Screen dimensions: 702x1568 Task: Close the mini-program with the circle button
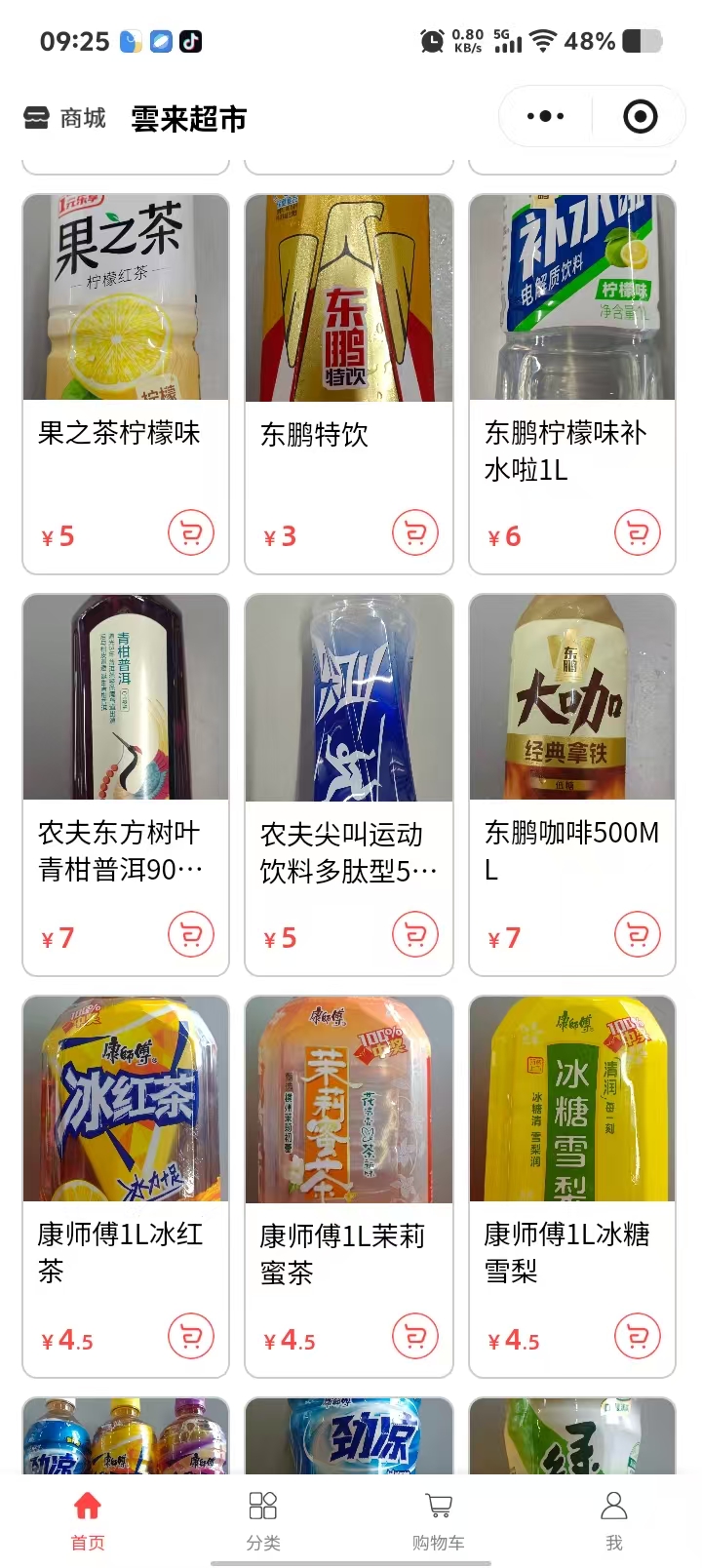pyautogui.click(x=640, y=117)
